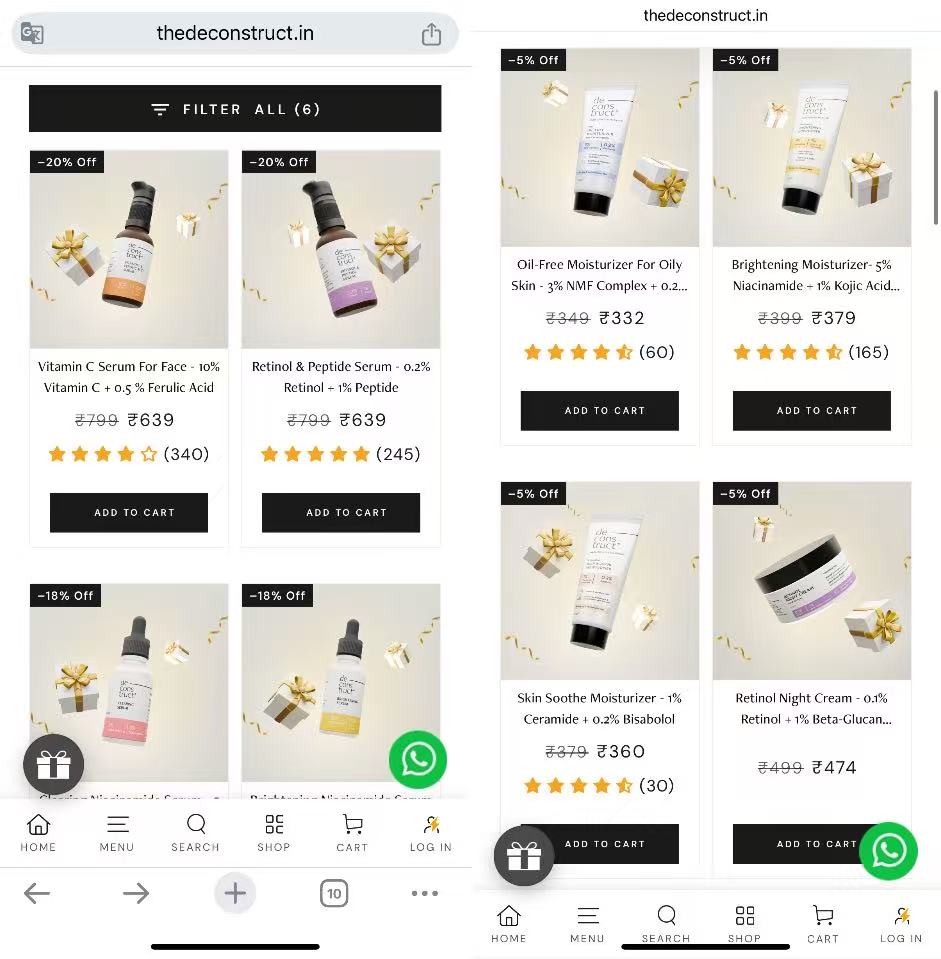Viewport: 941px width, 959px height.
Task: Open the browser three-dot menu
Action: coord(425,893)
